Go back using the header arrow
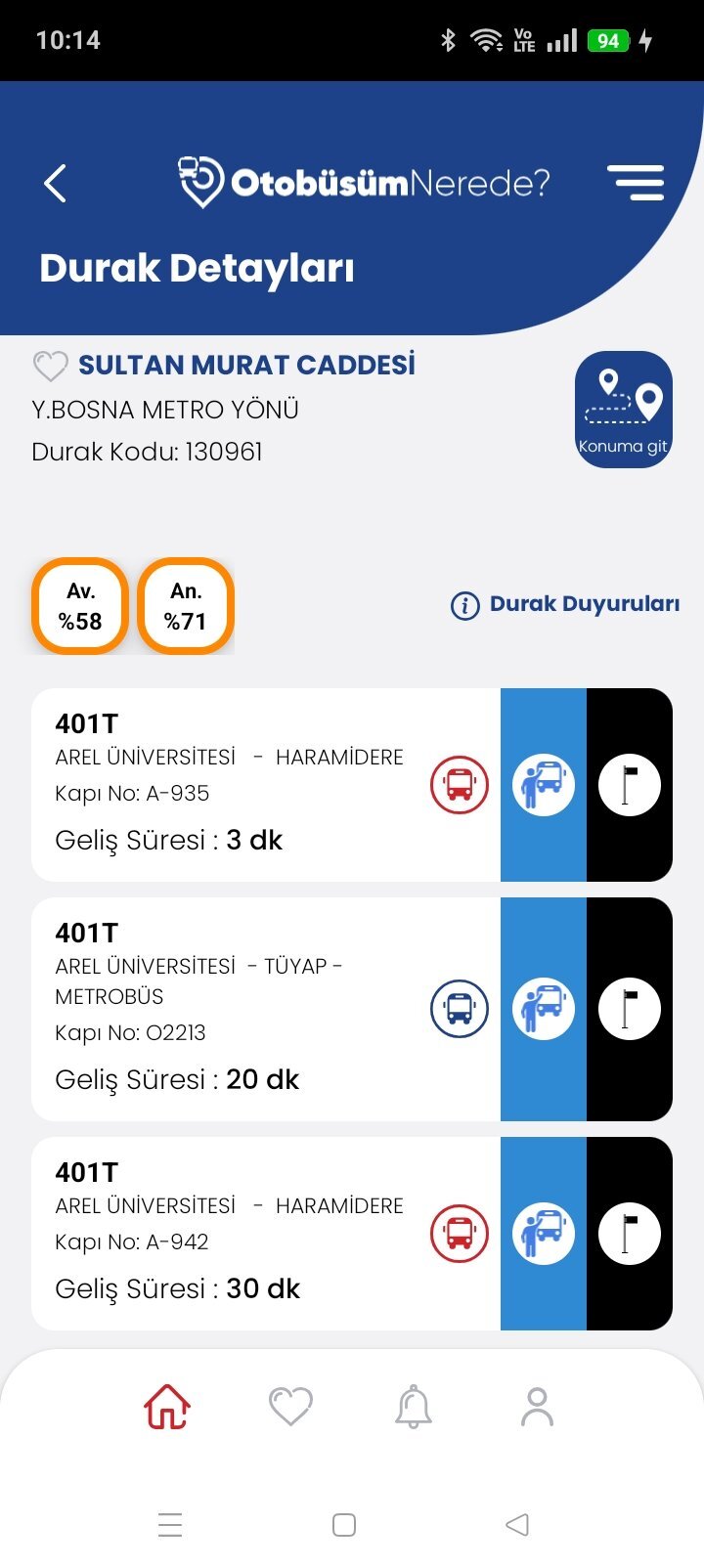This screenshot has width=704, height=1568. [x=56, y=184]
